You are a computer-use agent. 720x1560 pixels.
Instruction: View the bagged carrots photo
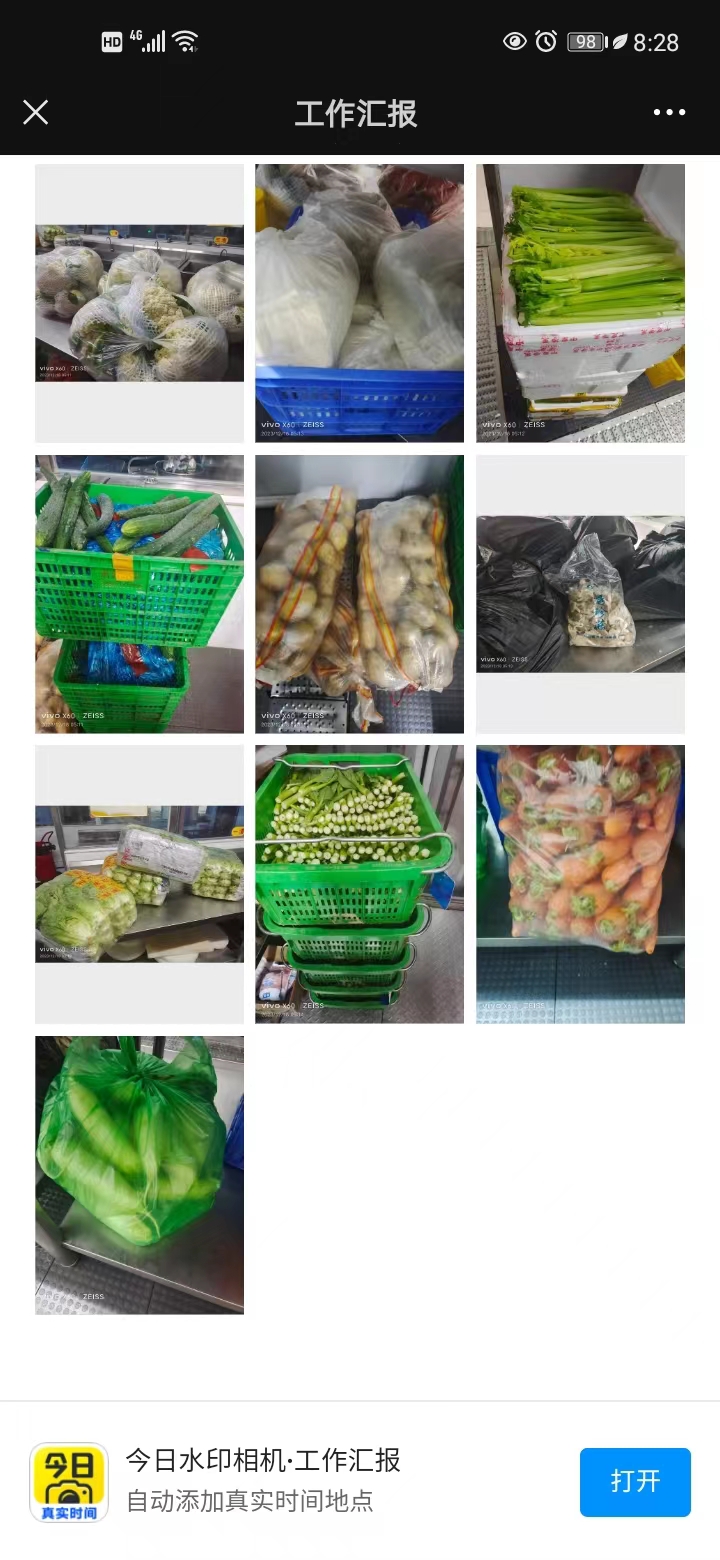click(580, 884)
